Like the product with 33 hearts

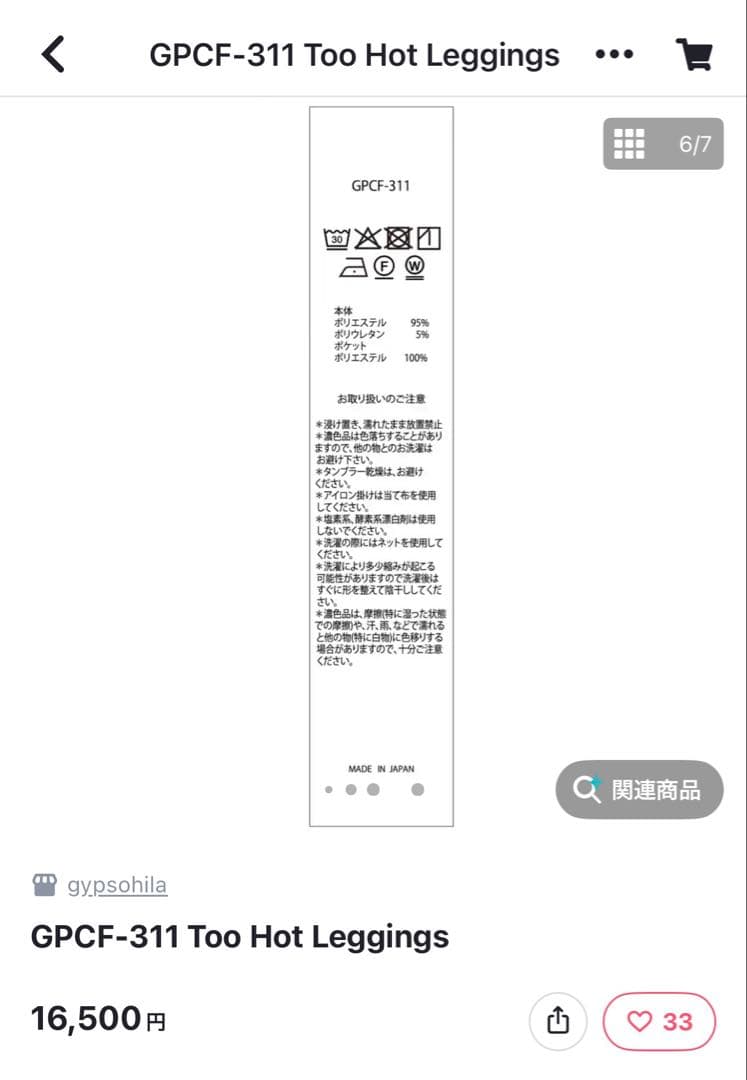click(660, 1021)
